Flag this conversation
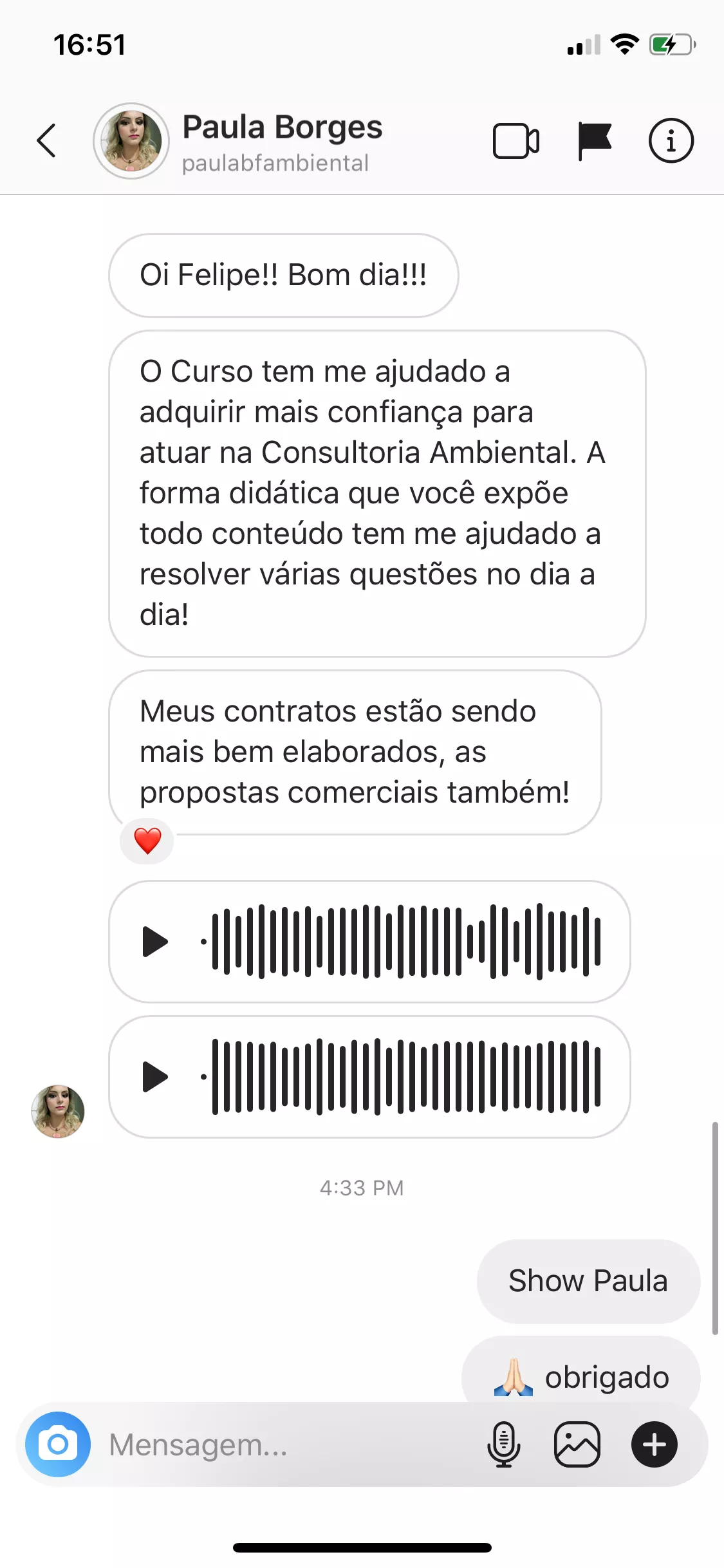 click(594, 140)
